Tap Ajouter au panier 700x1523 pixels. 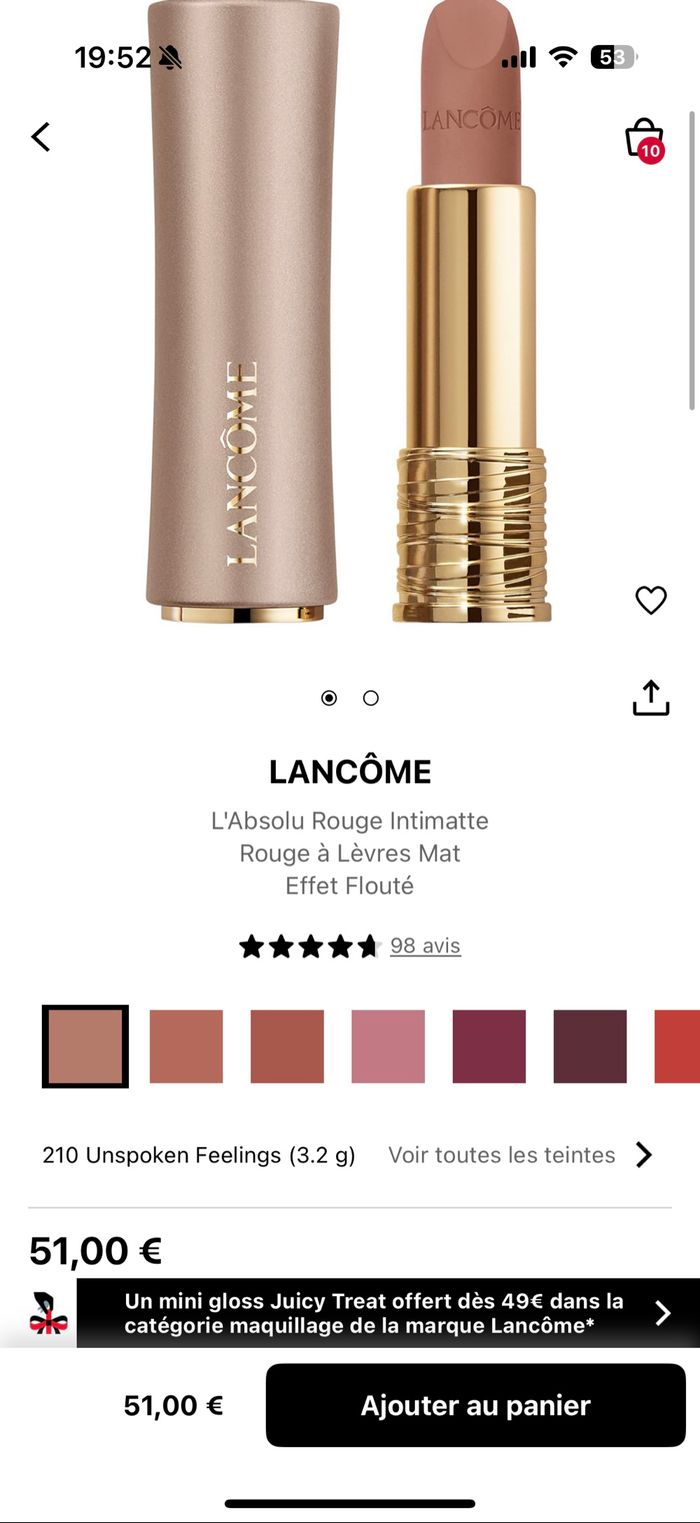click(475, 1405)
